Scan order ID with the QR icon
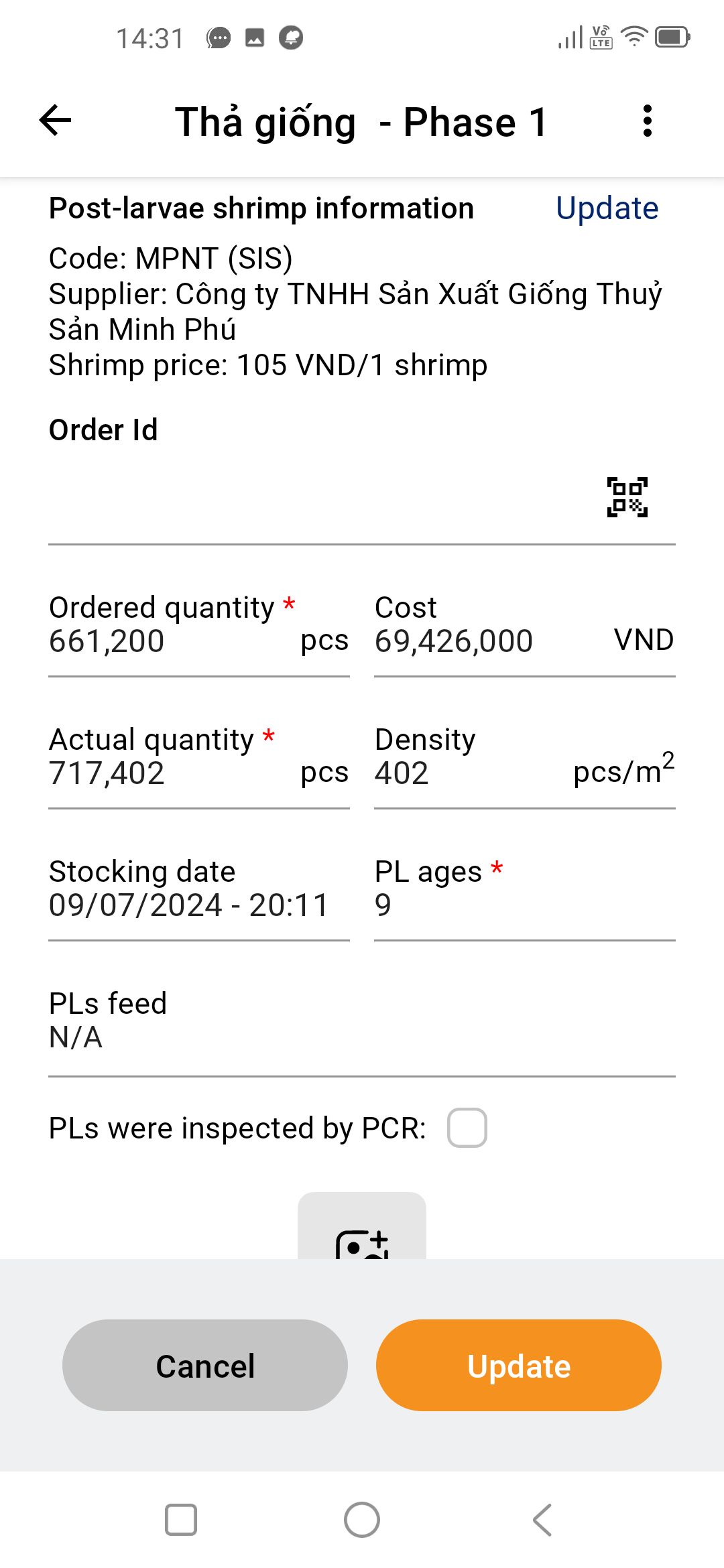 627,497
